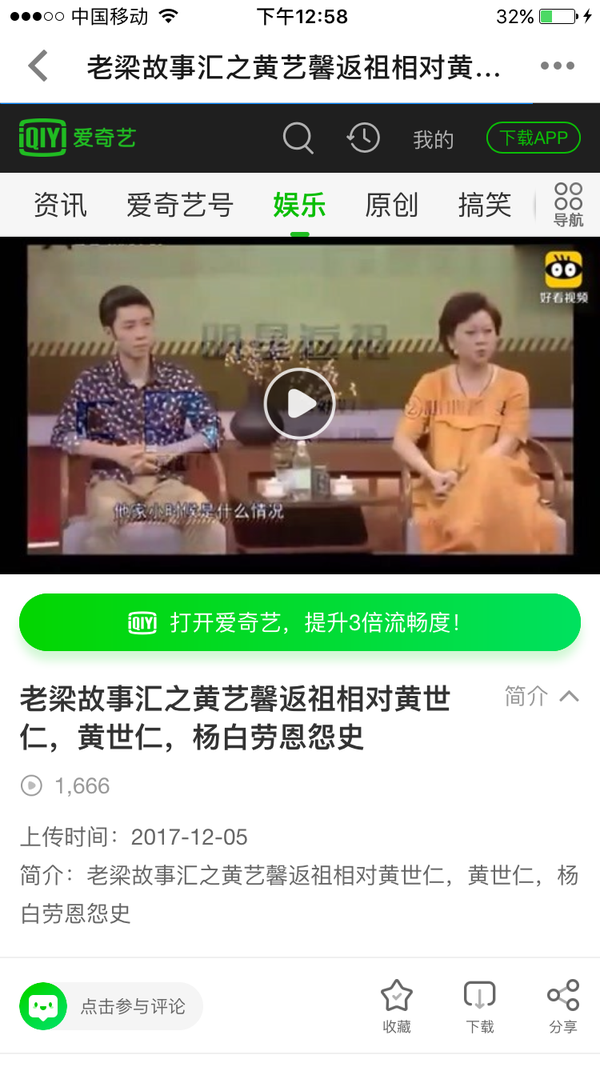Collapse the 简介 description section
600x1067 pixels.
coord(541,696)
